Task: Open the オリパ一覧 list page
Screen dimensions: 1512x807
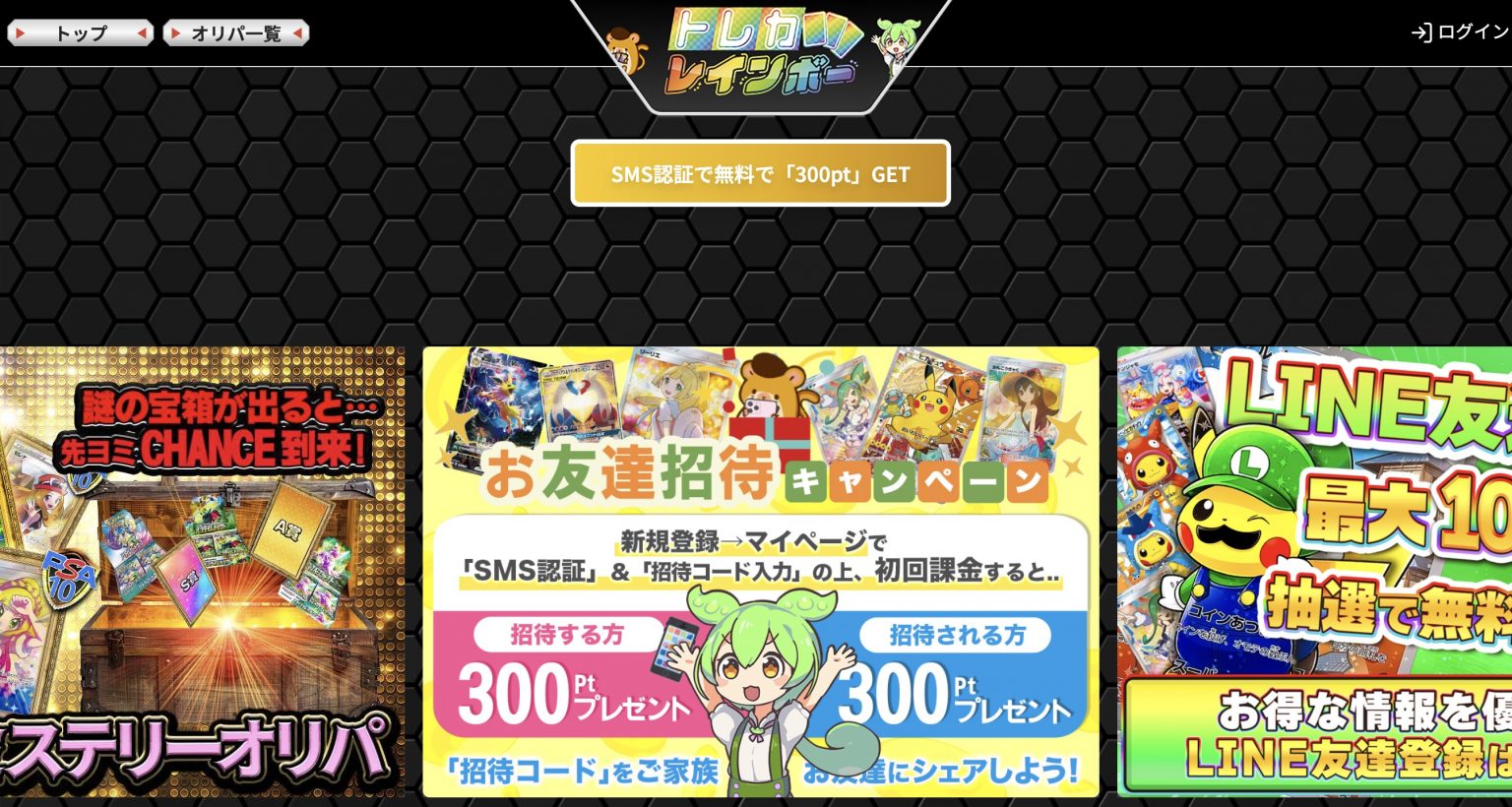Action: point(235,33)
